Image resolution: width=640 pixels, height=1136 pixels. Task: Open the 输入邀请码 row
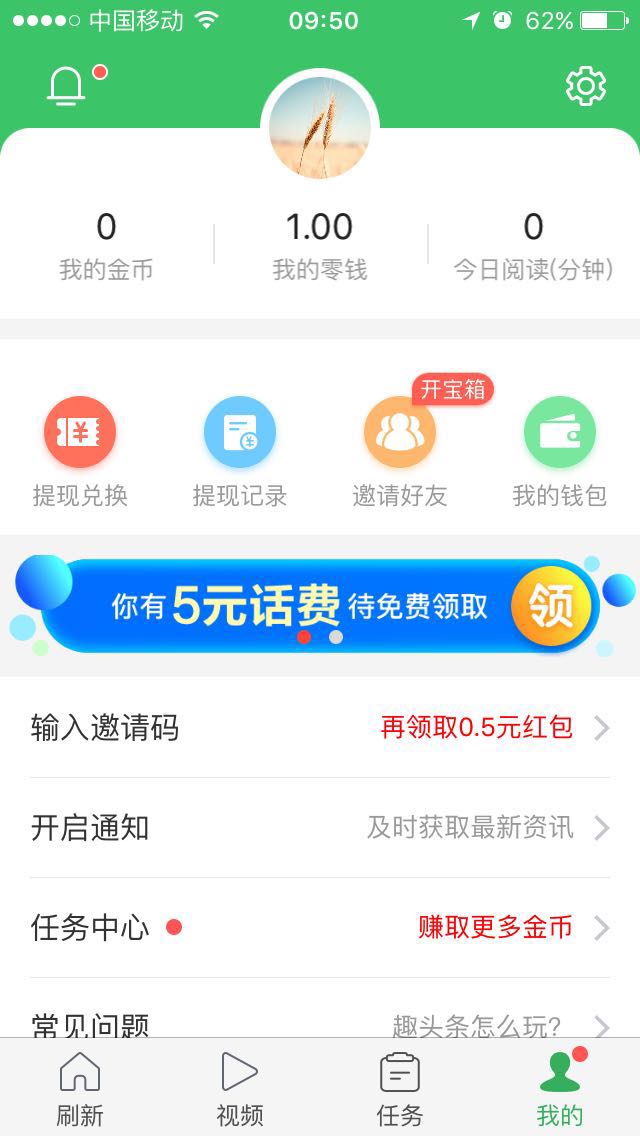(320, 727)
